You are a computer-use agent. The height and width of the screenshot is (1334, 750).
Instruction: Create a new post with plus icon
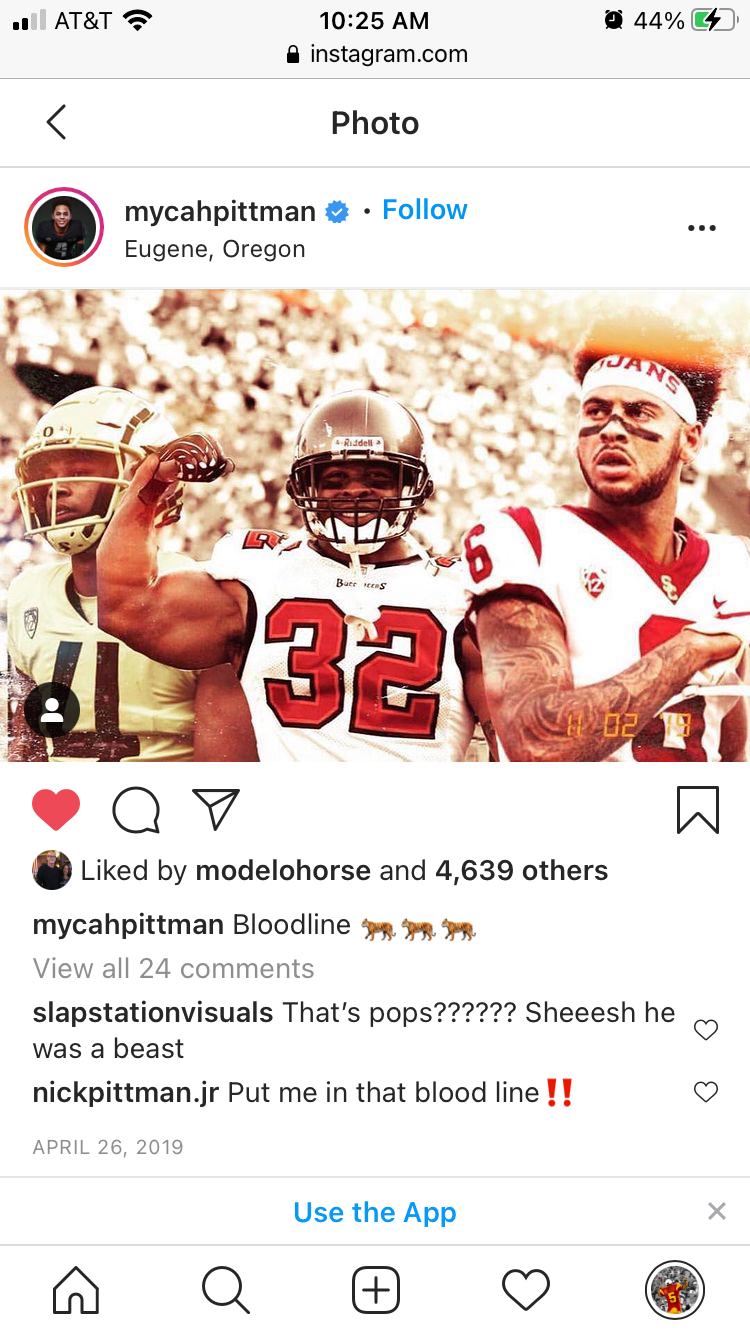pyautogui.click(x=376, y=1290)
